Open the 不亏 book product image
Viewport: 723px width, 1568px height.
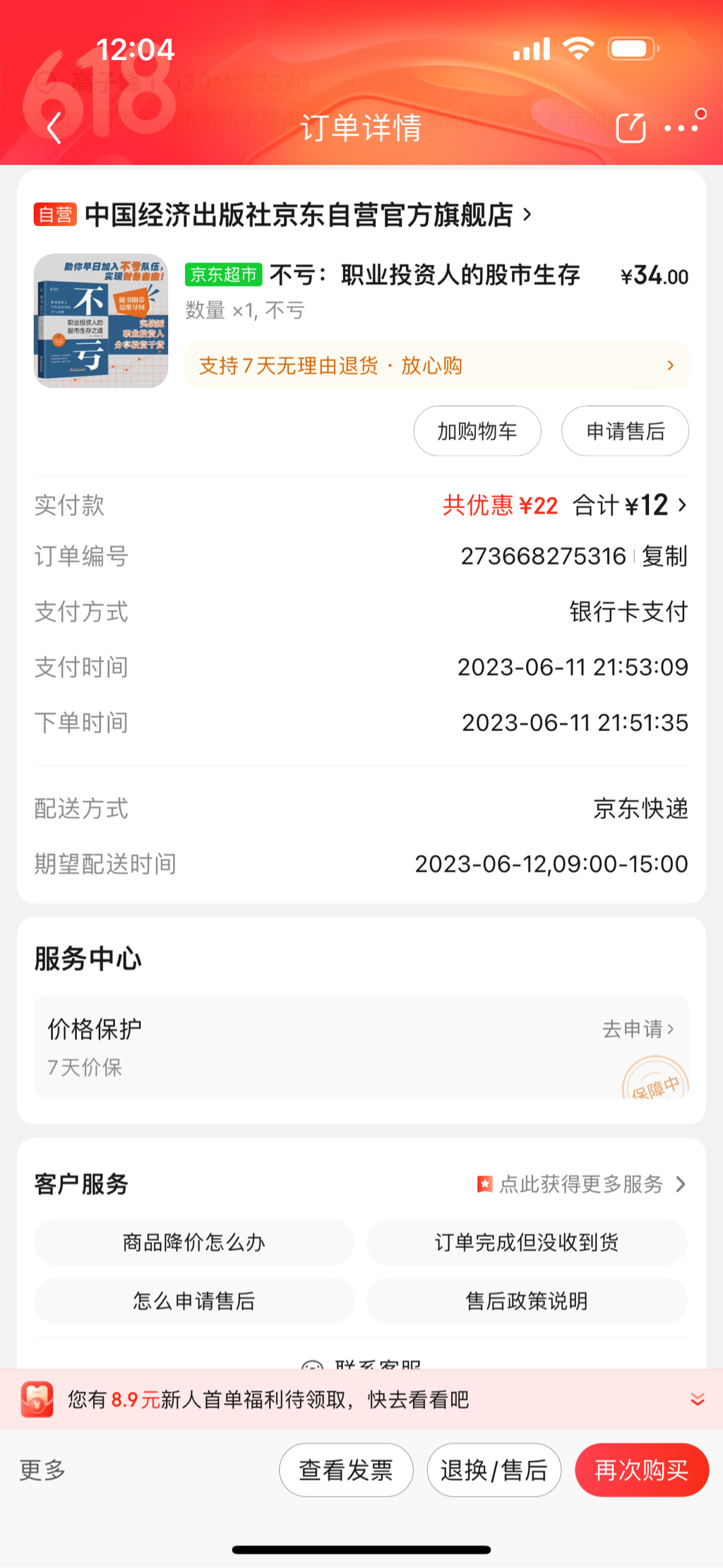(101, 321)
